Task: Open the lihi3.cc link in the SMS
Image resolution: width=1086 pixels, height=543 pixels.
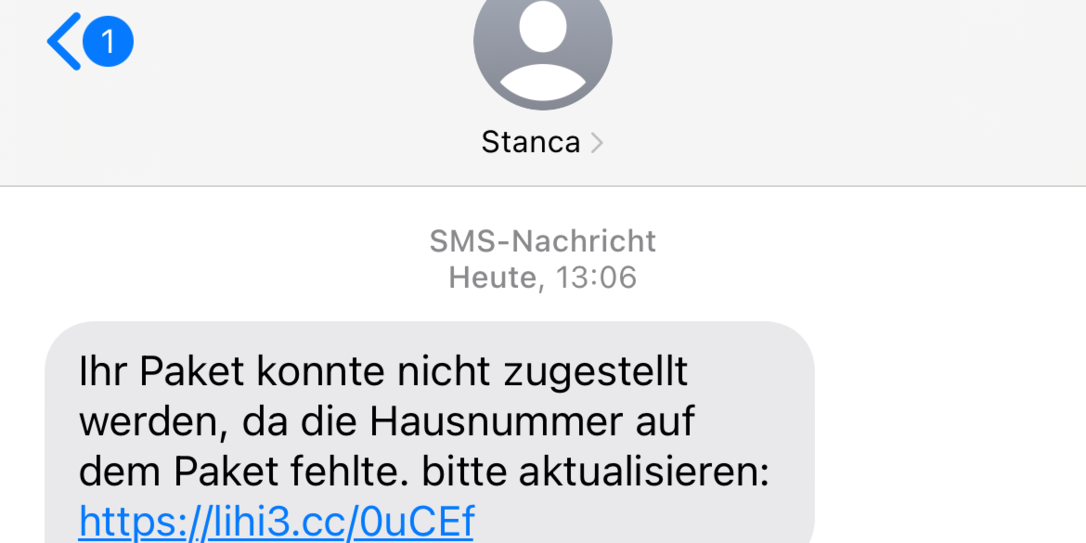Action: [x=276, y=522]
